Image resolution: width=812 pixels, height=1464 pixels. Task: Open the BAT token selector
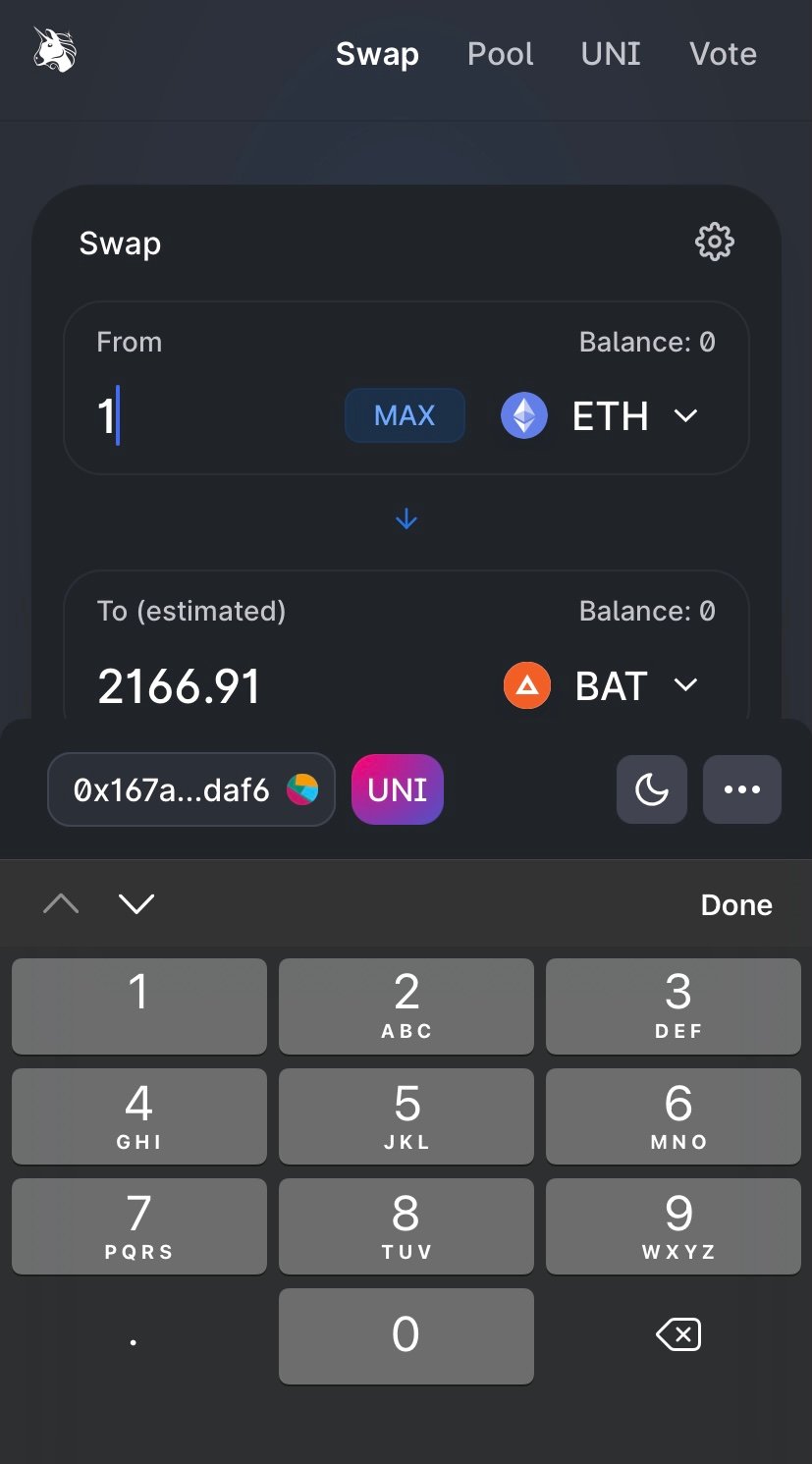tap(600, 685)
